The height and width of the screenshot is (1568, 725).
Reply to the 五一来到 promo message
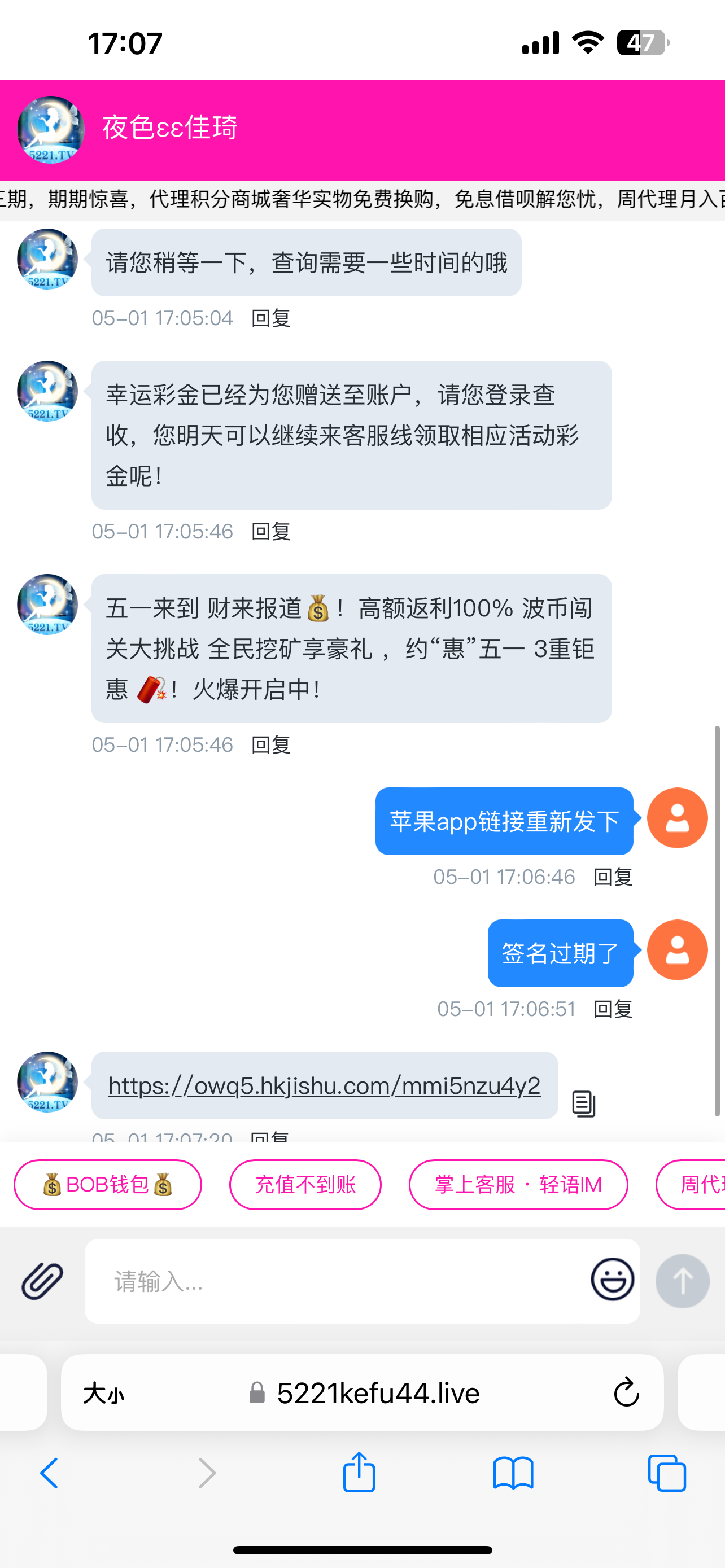point(271,745)
